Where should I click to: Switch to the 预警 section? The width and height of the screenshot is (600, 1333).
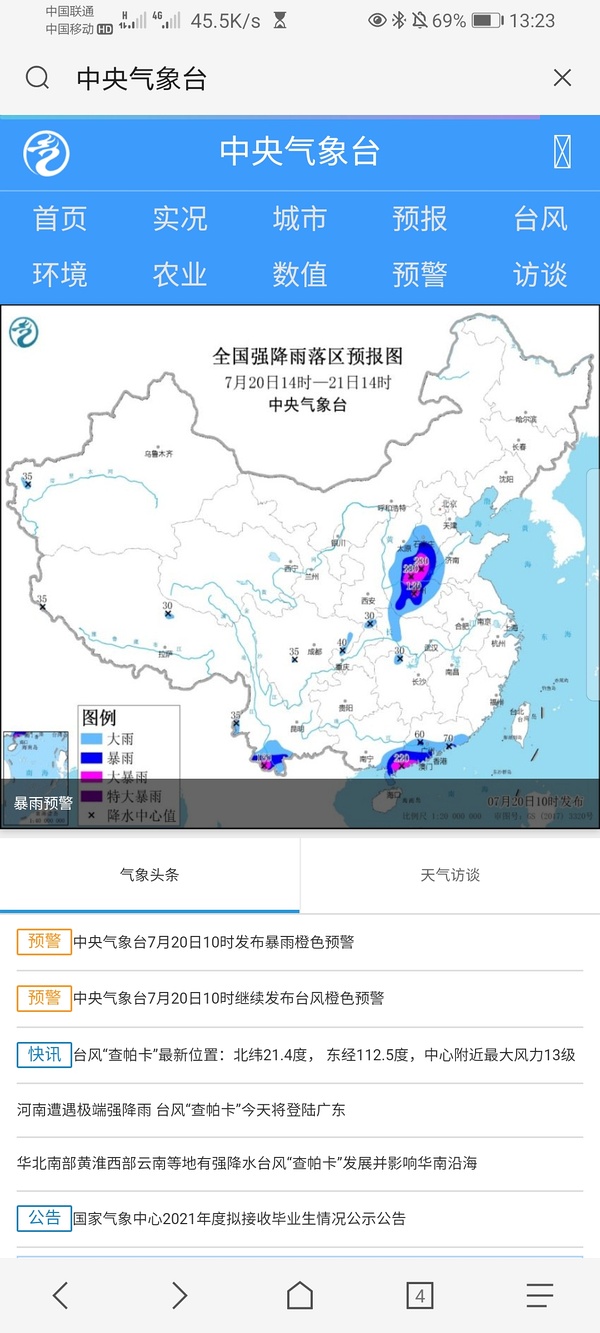coord(420,274)
